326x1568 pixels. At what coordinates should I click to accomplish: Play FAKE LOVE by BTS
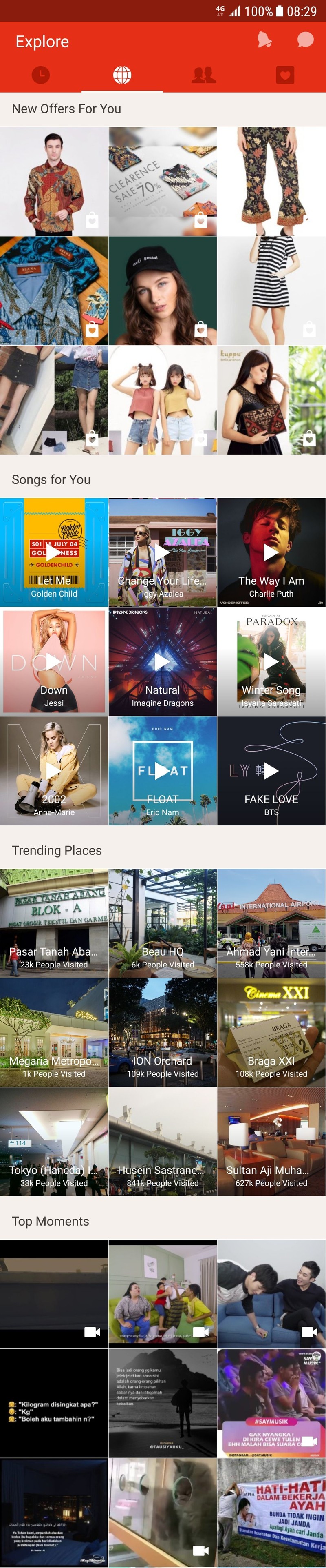coord(271,771)
